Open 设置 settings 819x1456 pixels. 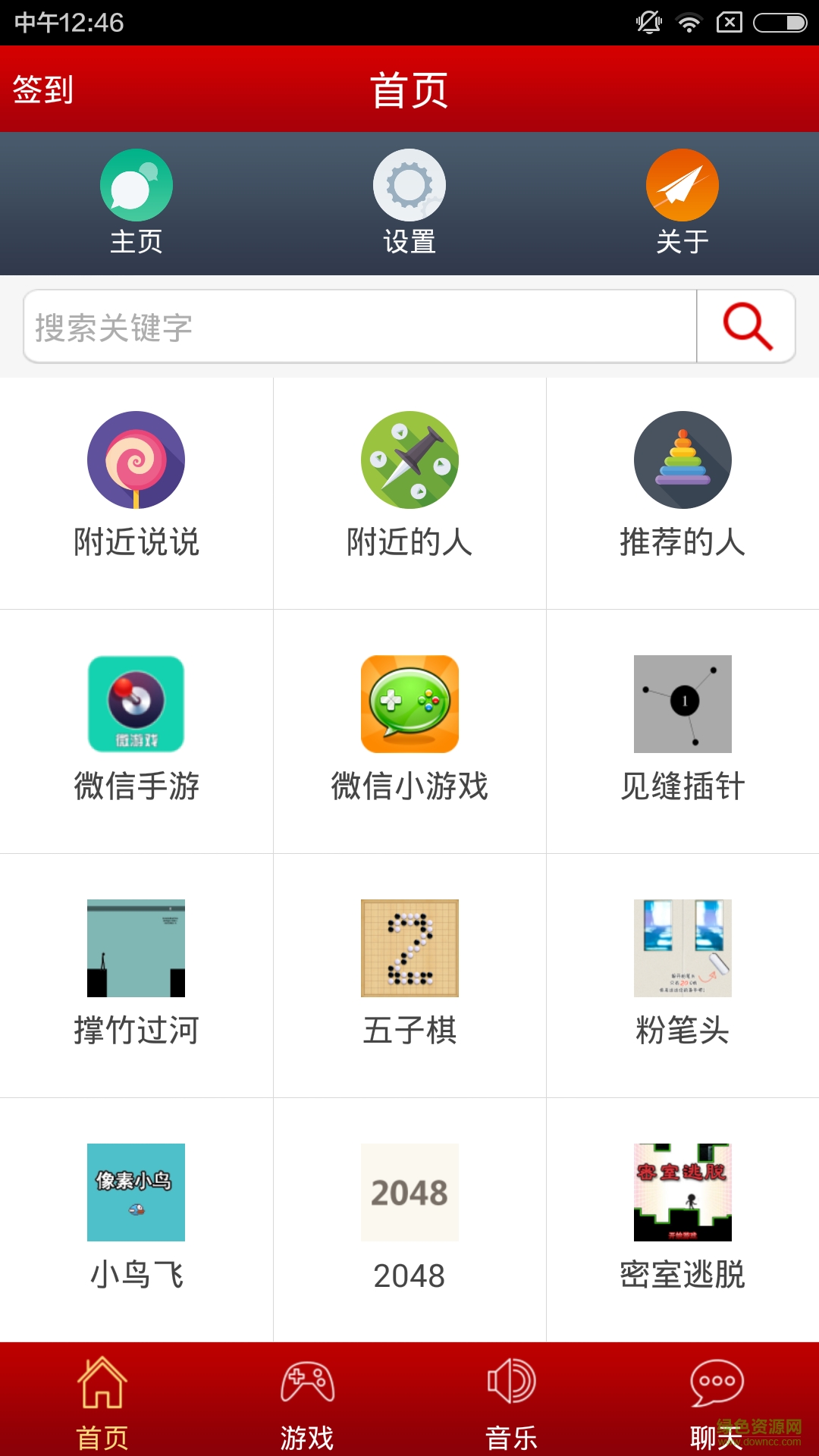[409, 201]
